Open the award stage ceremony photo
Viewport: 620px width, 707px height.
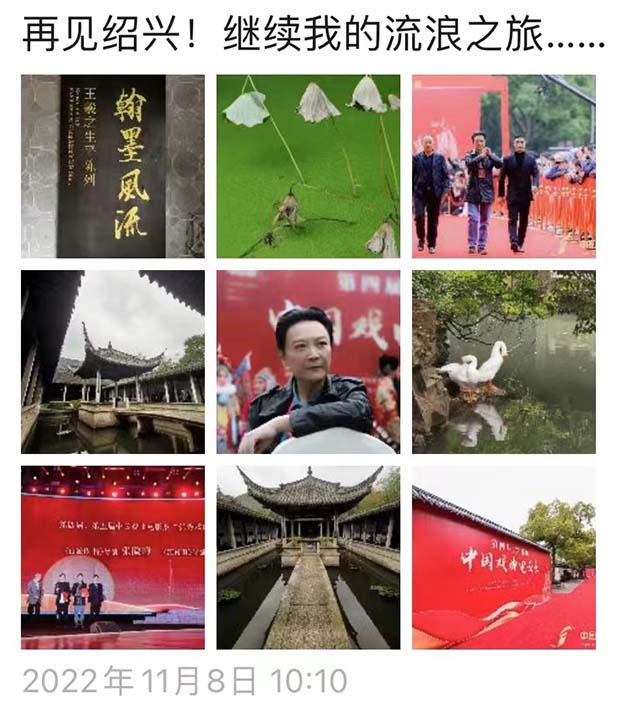coord(112,557)
